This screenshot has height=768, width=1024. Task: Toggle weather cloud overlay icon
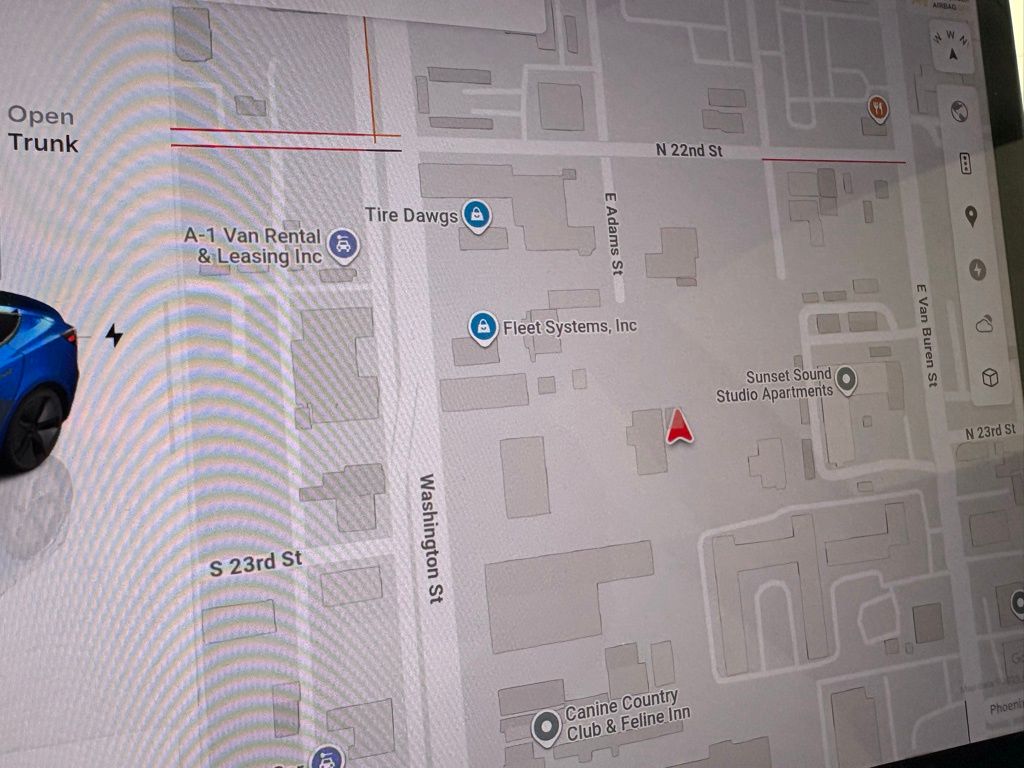(x=983, y=323)
